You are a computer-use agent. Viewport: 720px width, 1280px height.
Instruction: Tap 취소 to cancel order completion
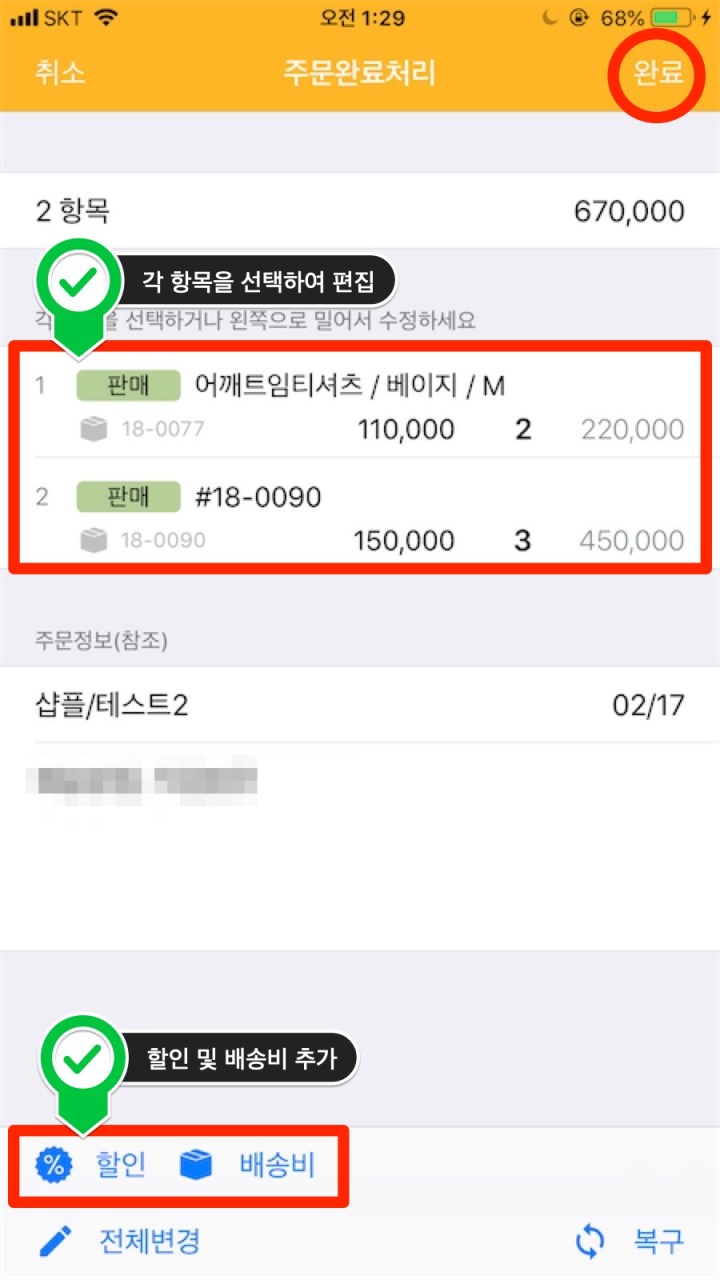pyautogui.click(x=60, y=73)
